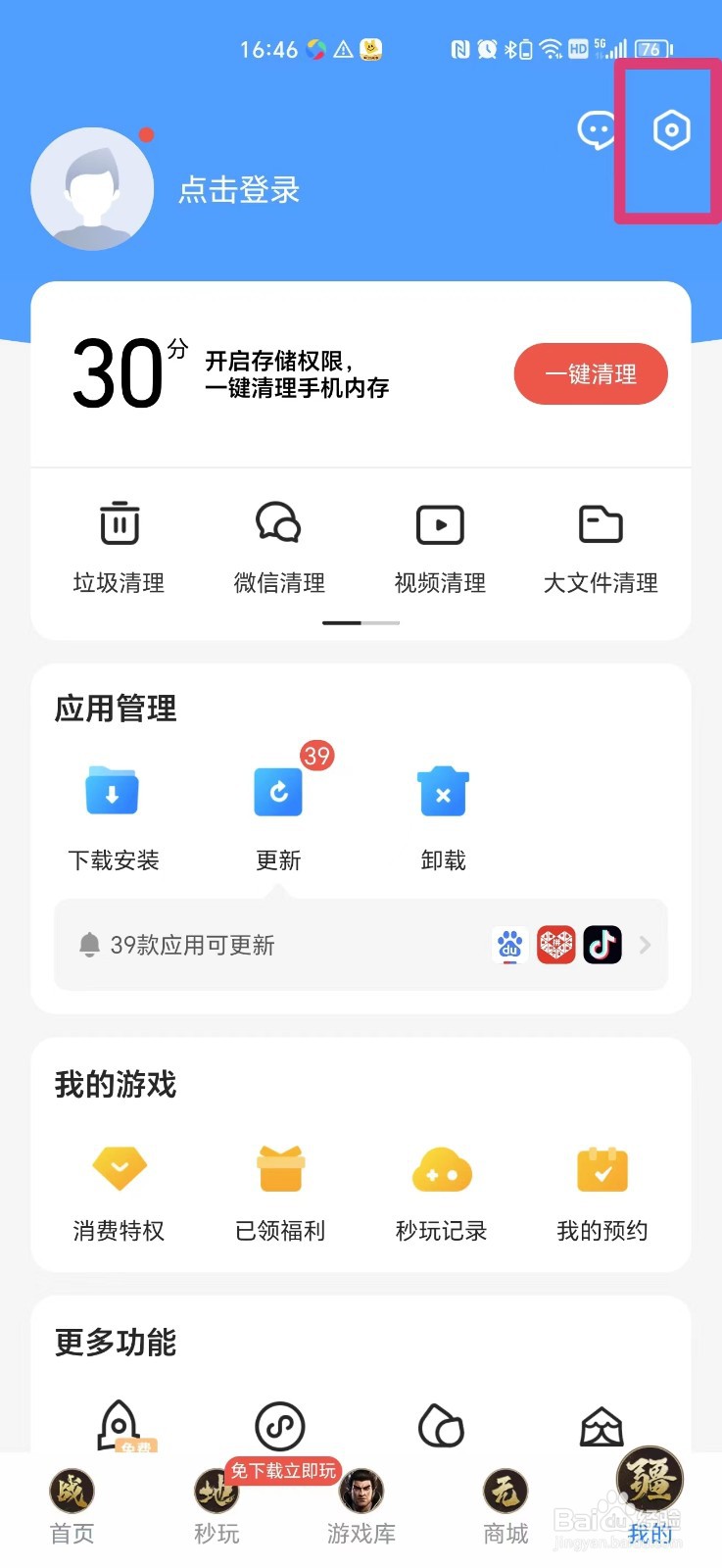The width and height of the screenshot is (722, 1568).
Task: Open the messages chat bubble icon
Action: tap(596, 130)
